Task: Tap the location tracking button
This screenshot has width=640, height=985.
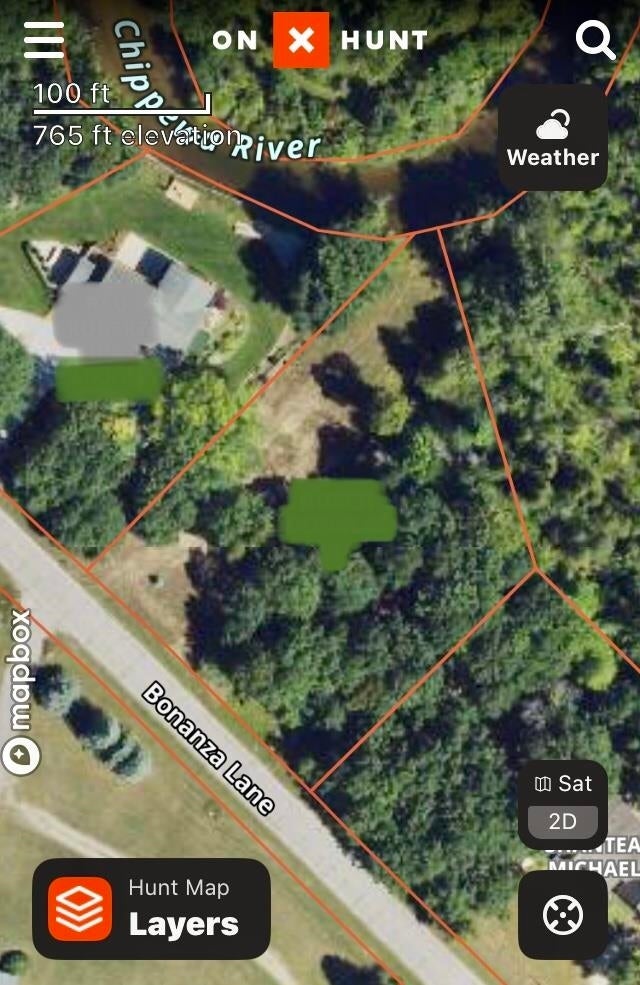Action: tap(563, 915)
